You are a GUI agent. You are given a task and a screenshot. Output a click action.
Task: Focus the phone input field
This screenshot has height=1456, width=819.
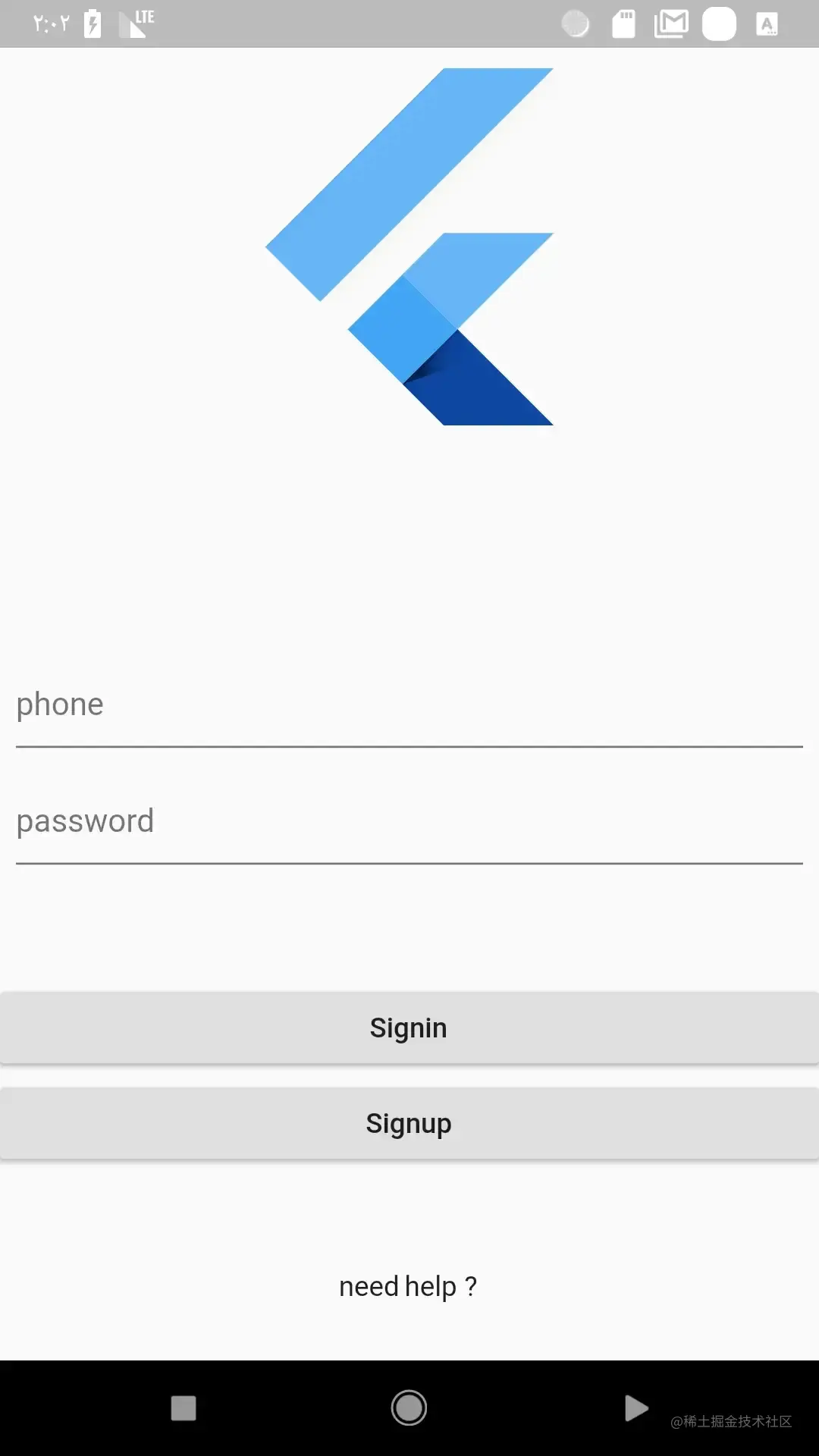click(x=409, y=706)
